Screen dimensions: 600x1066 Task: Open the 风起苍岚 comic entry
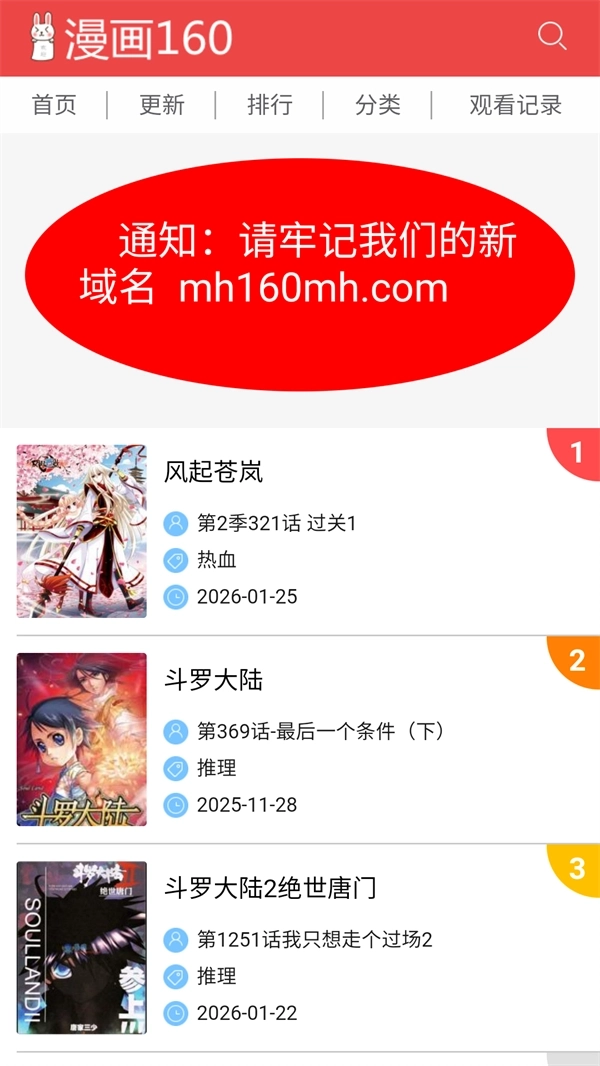214,472
